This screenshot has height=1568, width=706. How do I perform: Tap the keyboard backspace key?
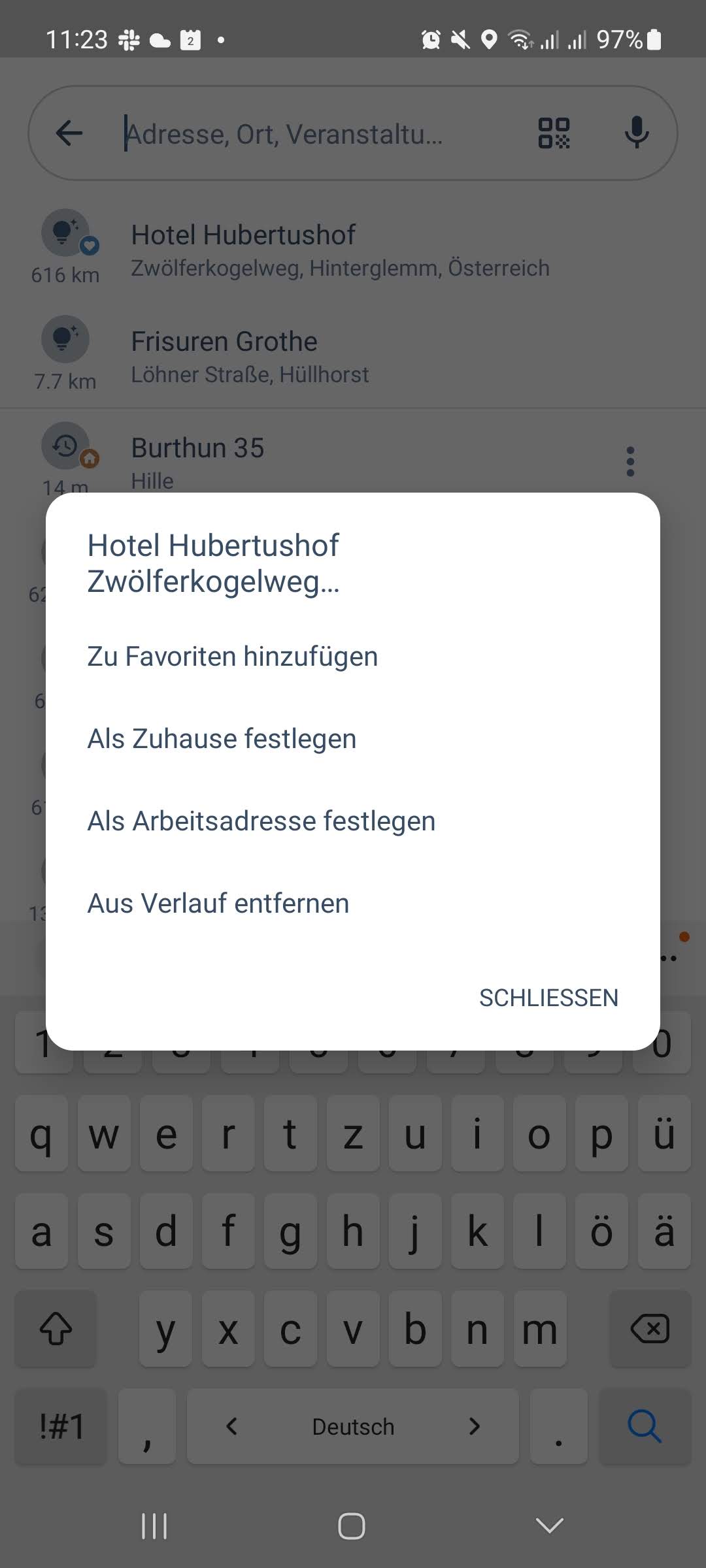[650, 1328]
